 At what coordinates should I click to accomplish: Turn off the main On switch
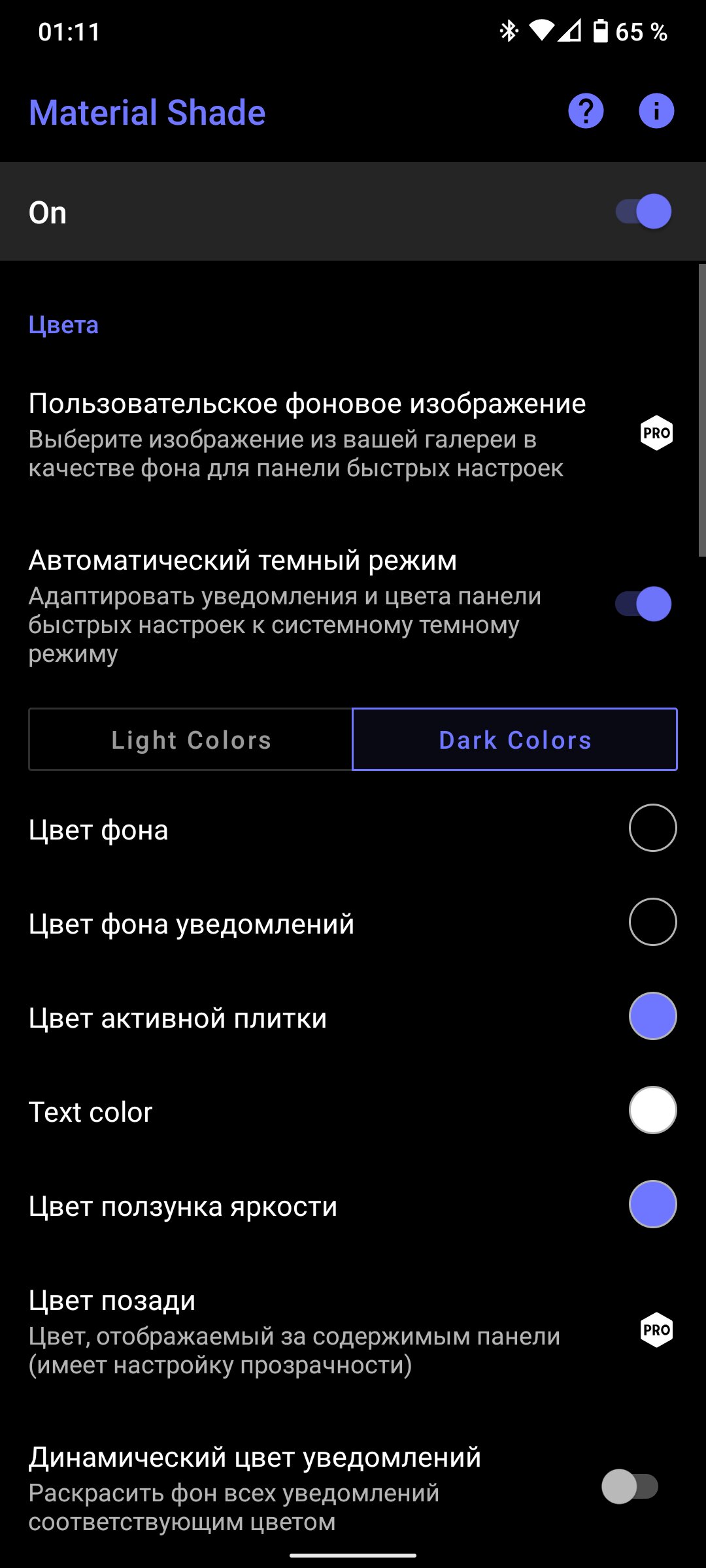(644, 212)
